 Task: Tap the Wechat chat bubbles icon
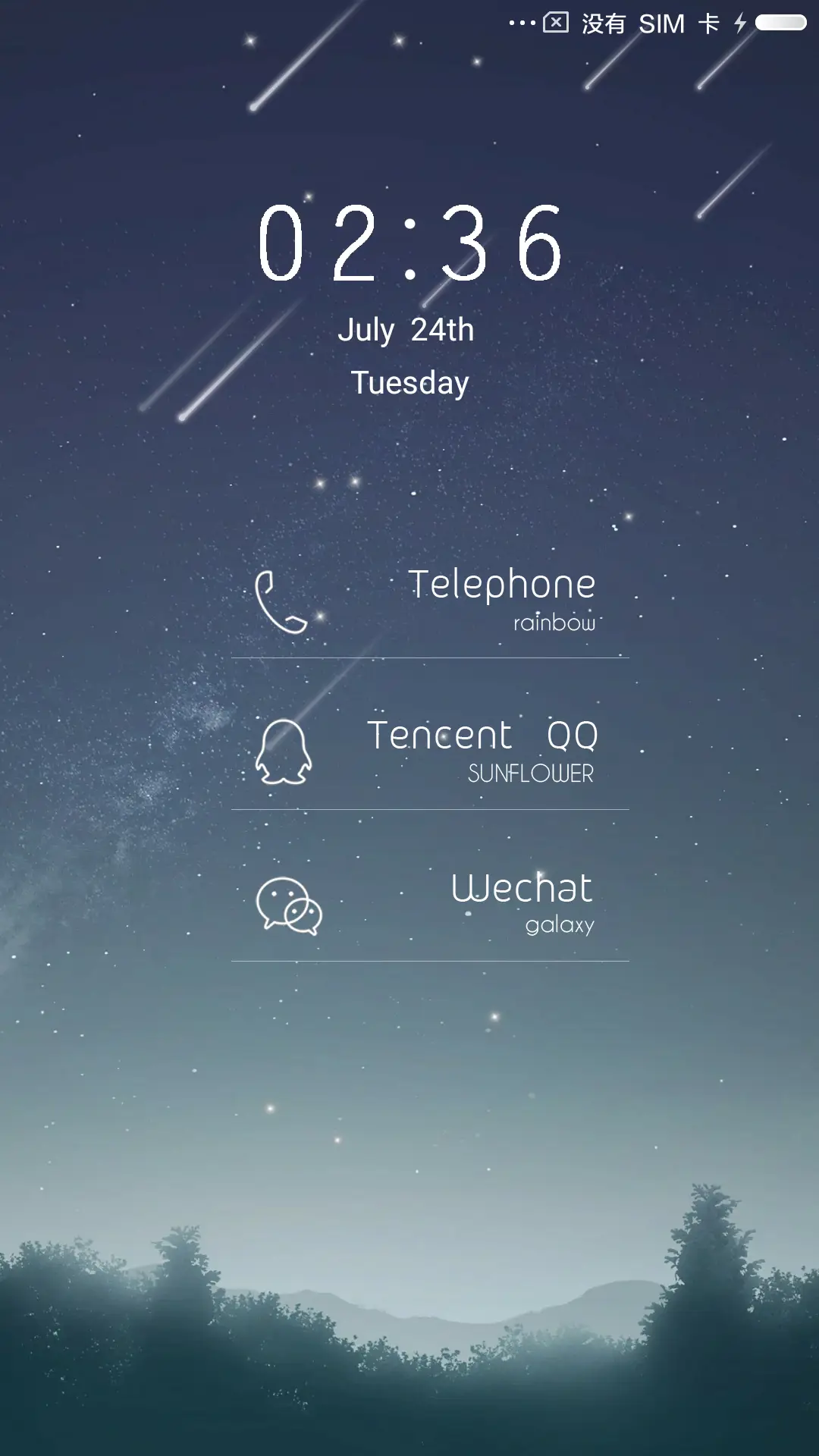pyautogui.click(x=288, y=908)
